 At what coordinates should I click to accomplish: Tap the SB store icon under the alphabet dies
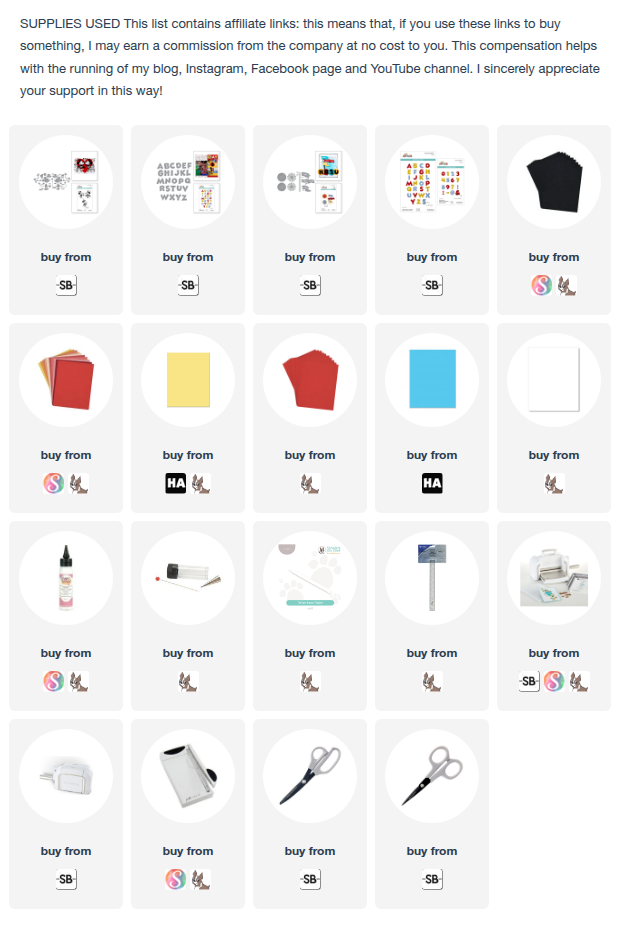[x=188, y=286]
